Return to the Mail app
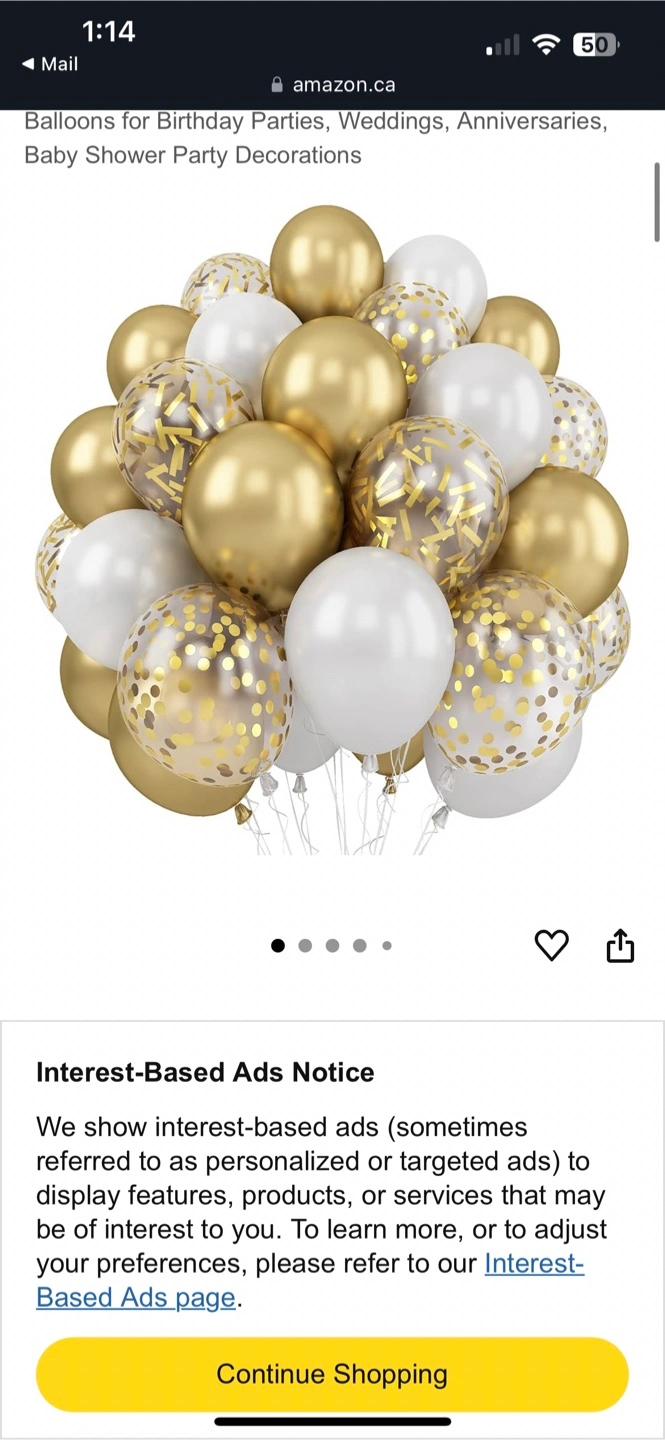The width and height of the screenshot is (665, 1440). 50,64
